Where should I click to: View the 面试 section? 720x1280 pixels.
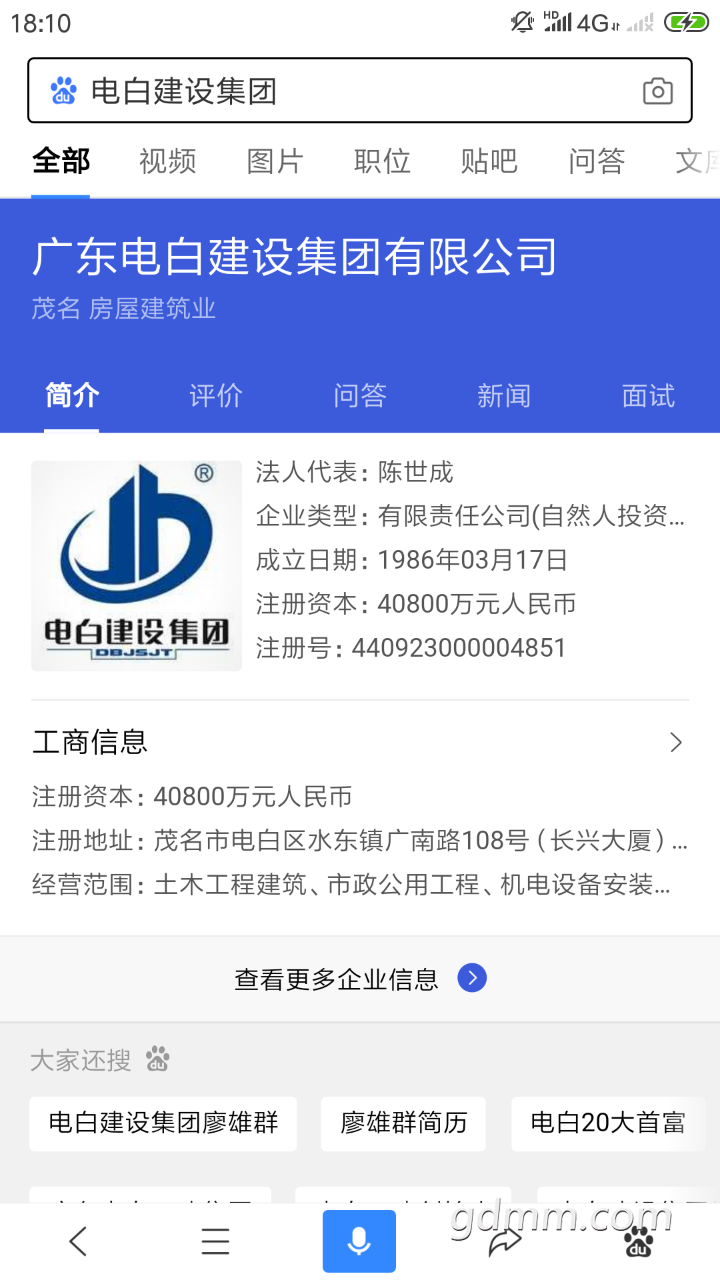[x=648, y=396]
